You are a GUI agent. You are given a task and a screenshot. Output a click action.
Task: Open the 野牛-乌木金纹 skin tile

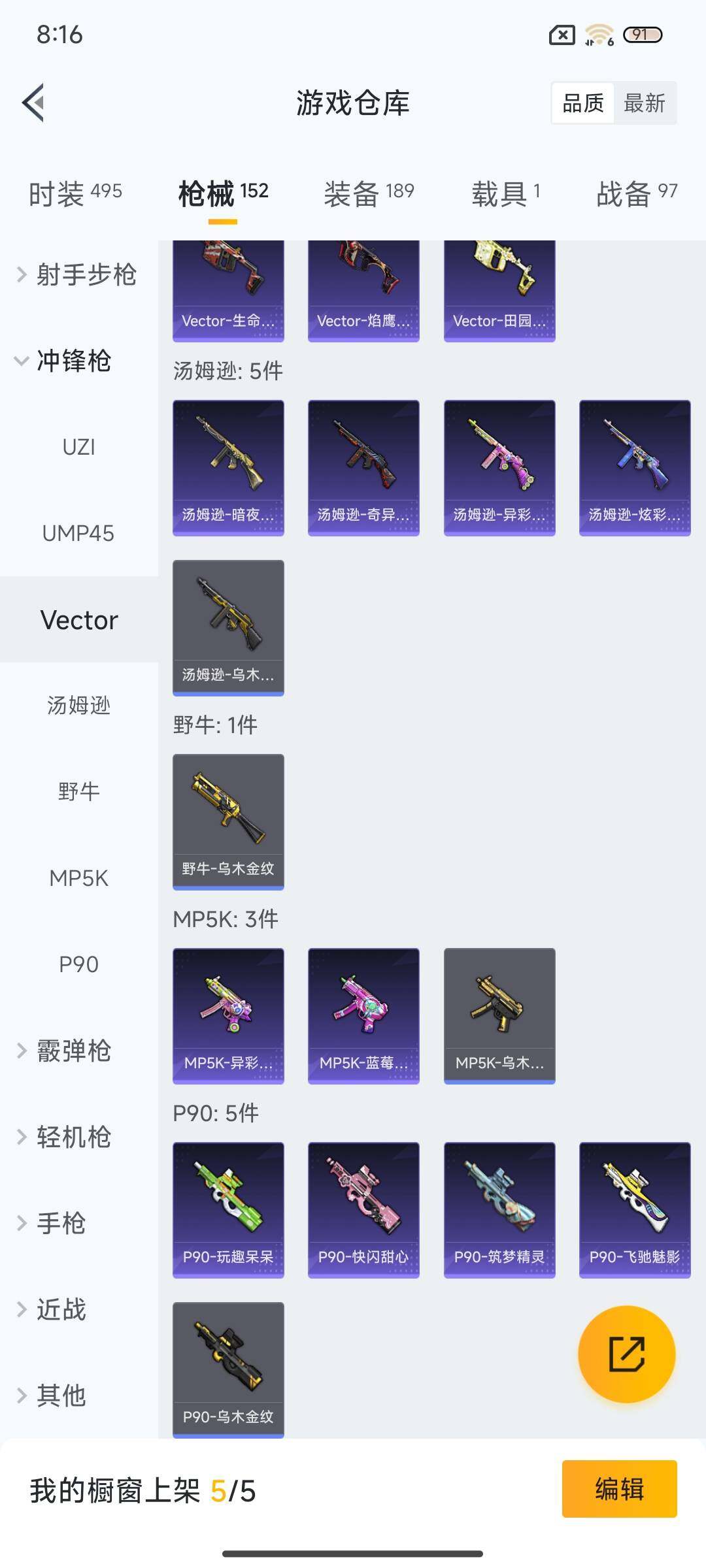[x=228, y=821]
